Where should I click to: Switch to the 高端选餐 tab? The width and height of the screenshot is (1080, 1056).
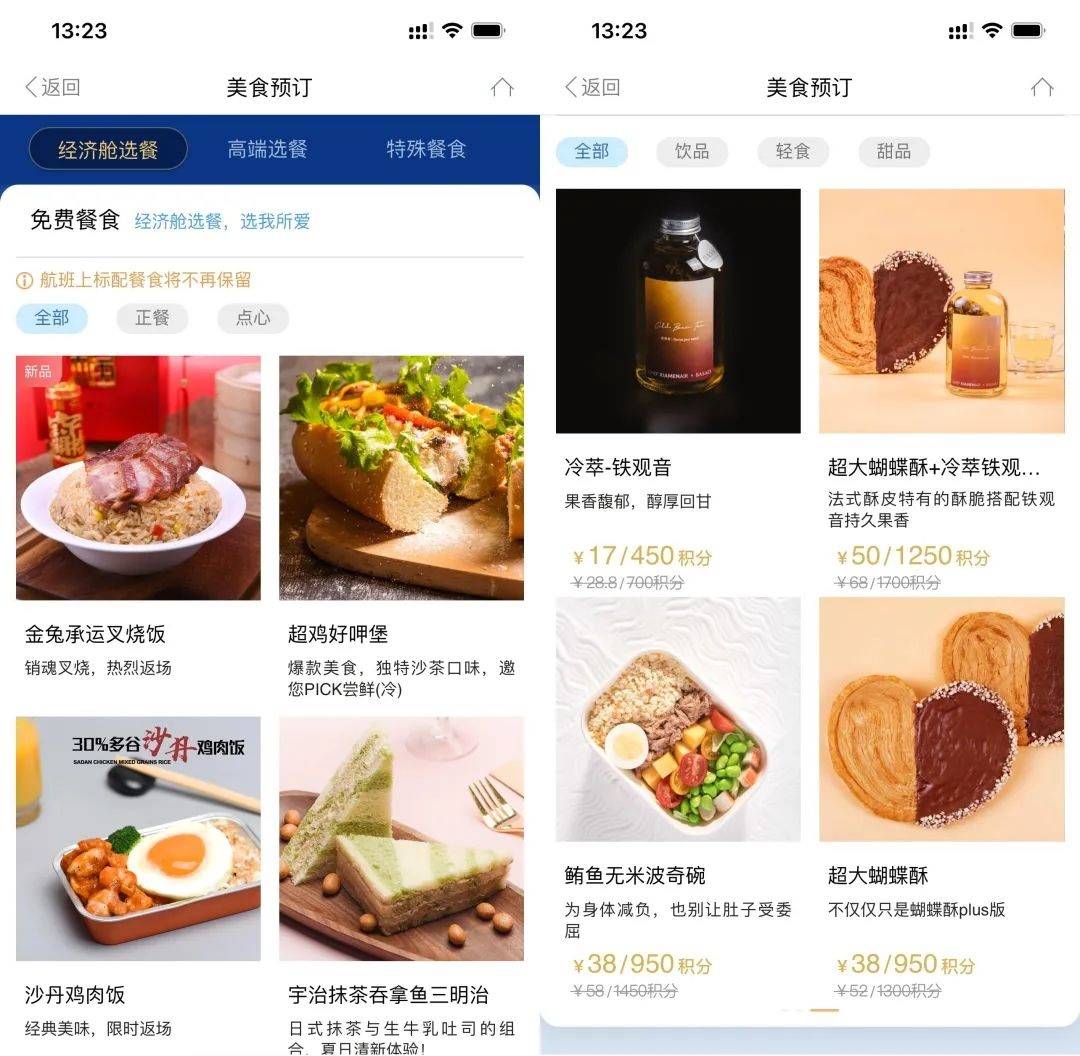[x=267, y=150]
